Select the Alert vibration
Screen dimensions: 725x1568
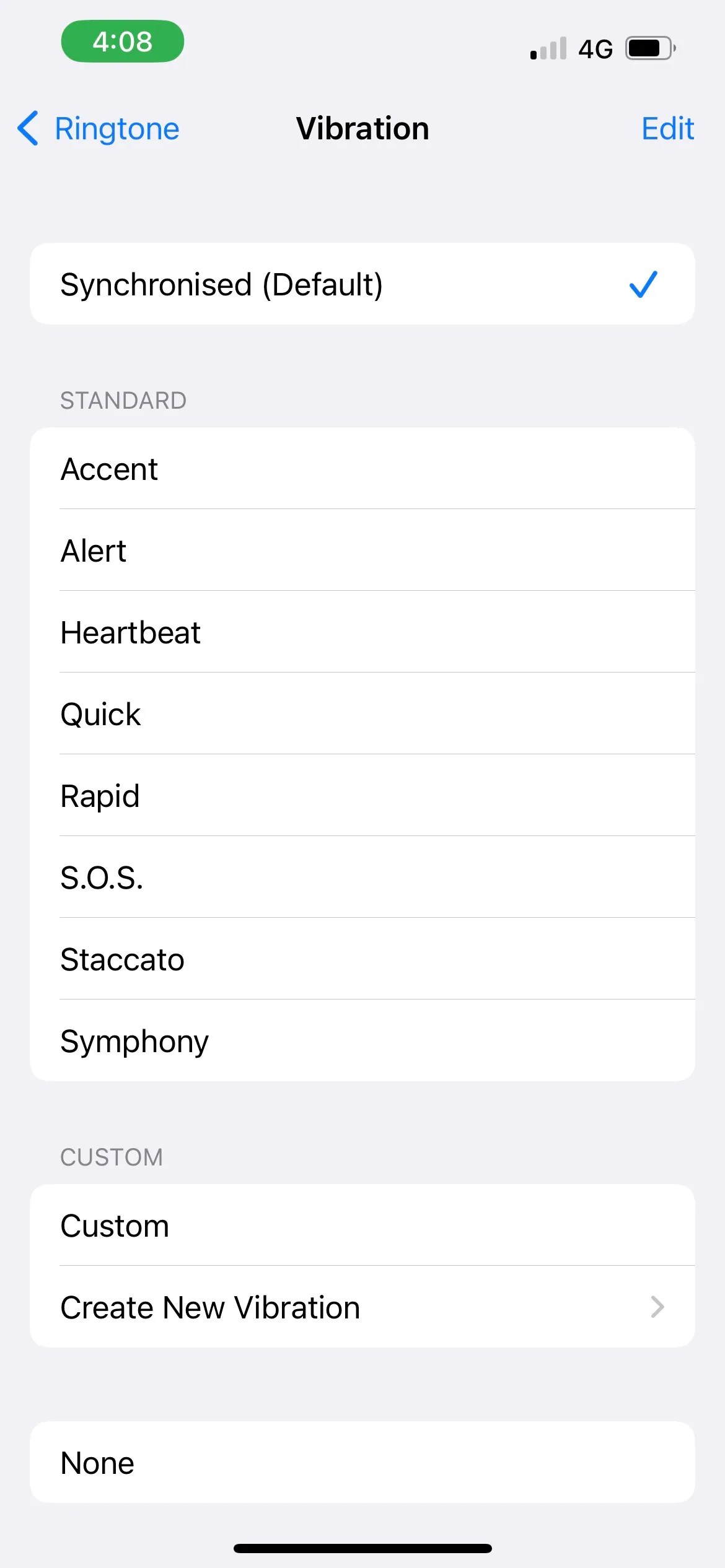[362, 551]
